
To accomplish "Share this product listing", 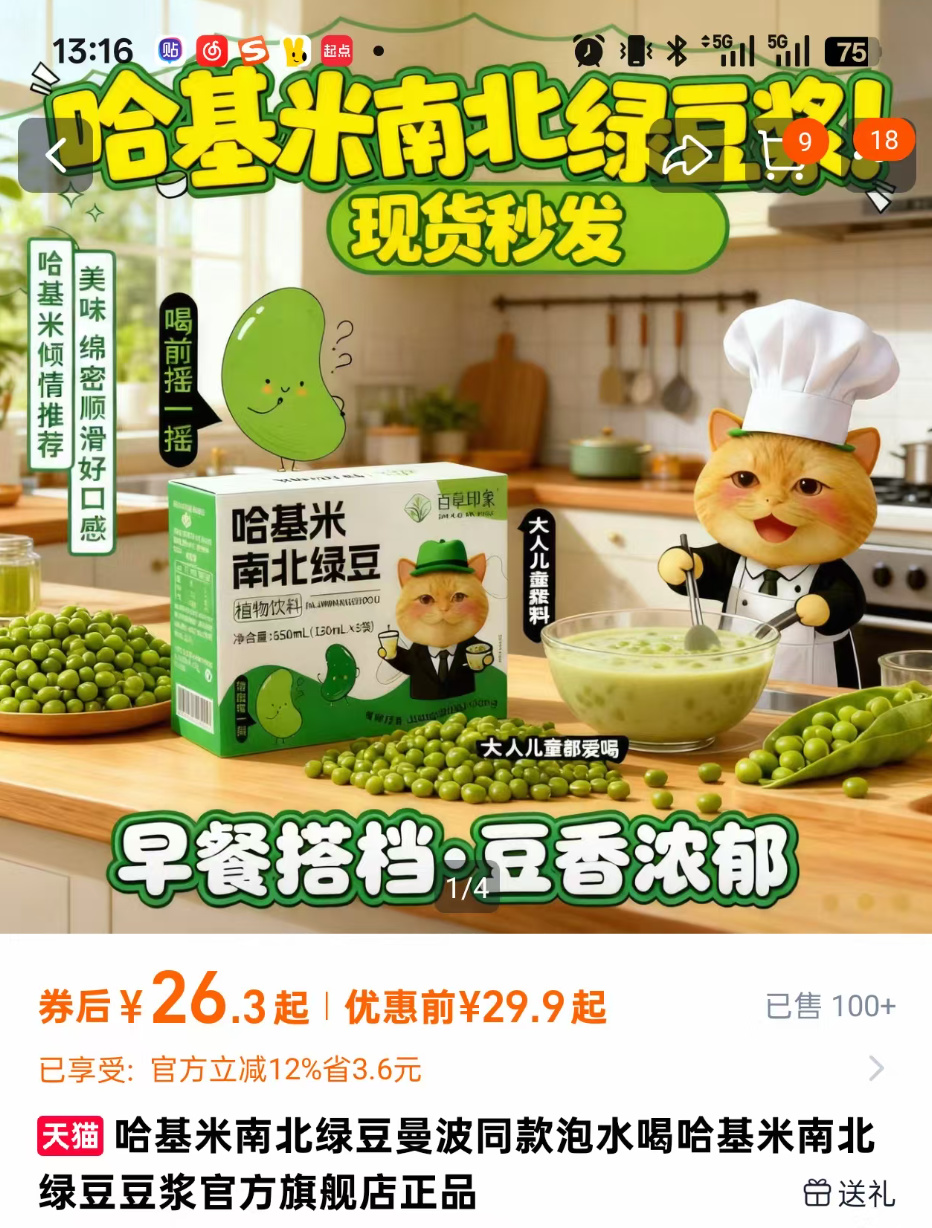I will 691,156.
